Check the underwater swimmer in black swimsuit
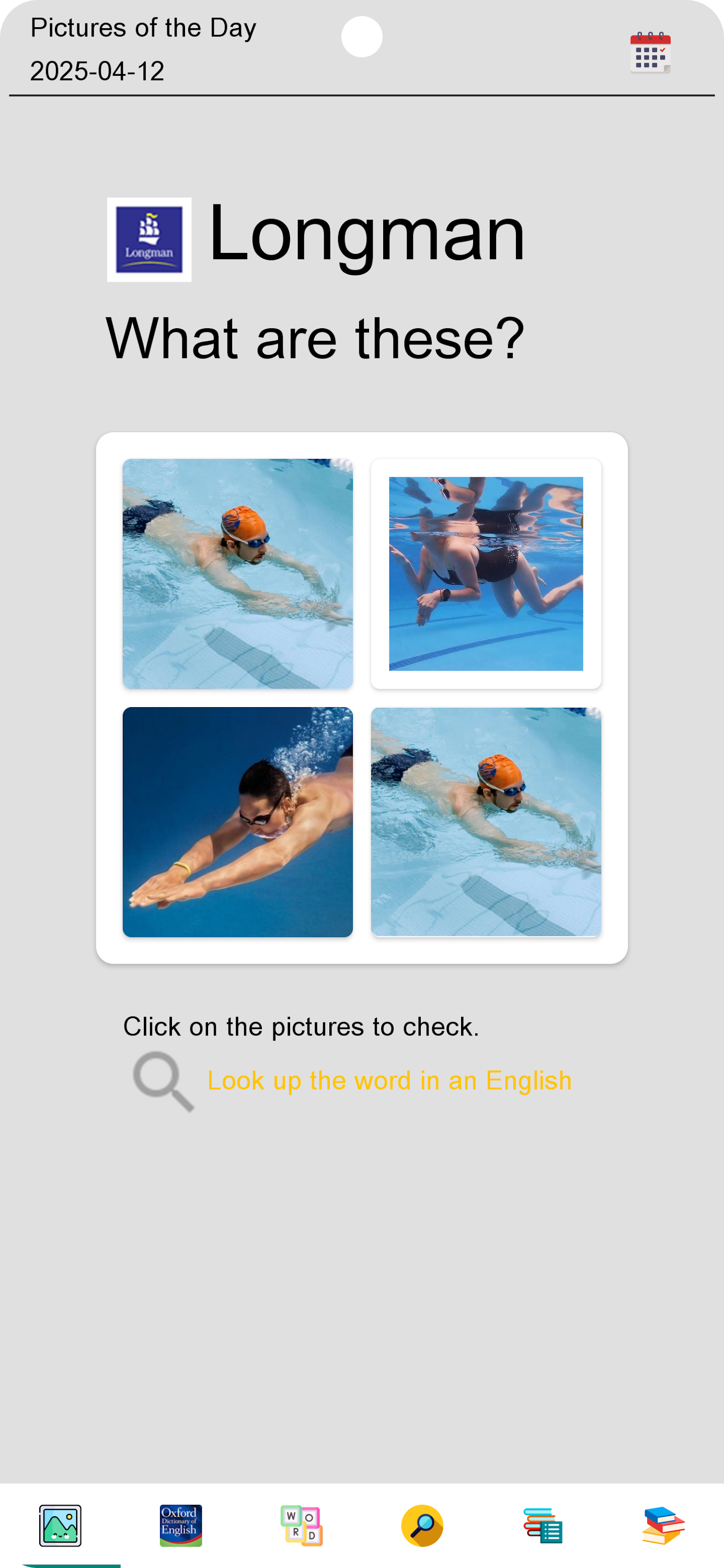 485,573
